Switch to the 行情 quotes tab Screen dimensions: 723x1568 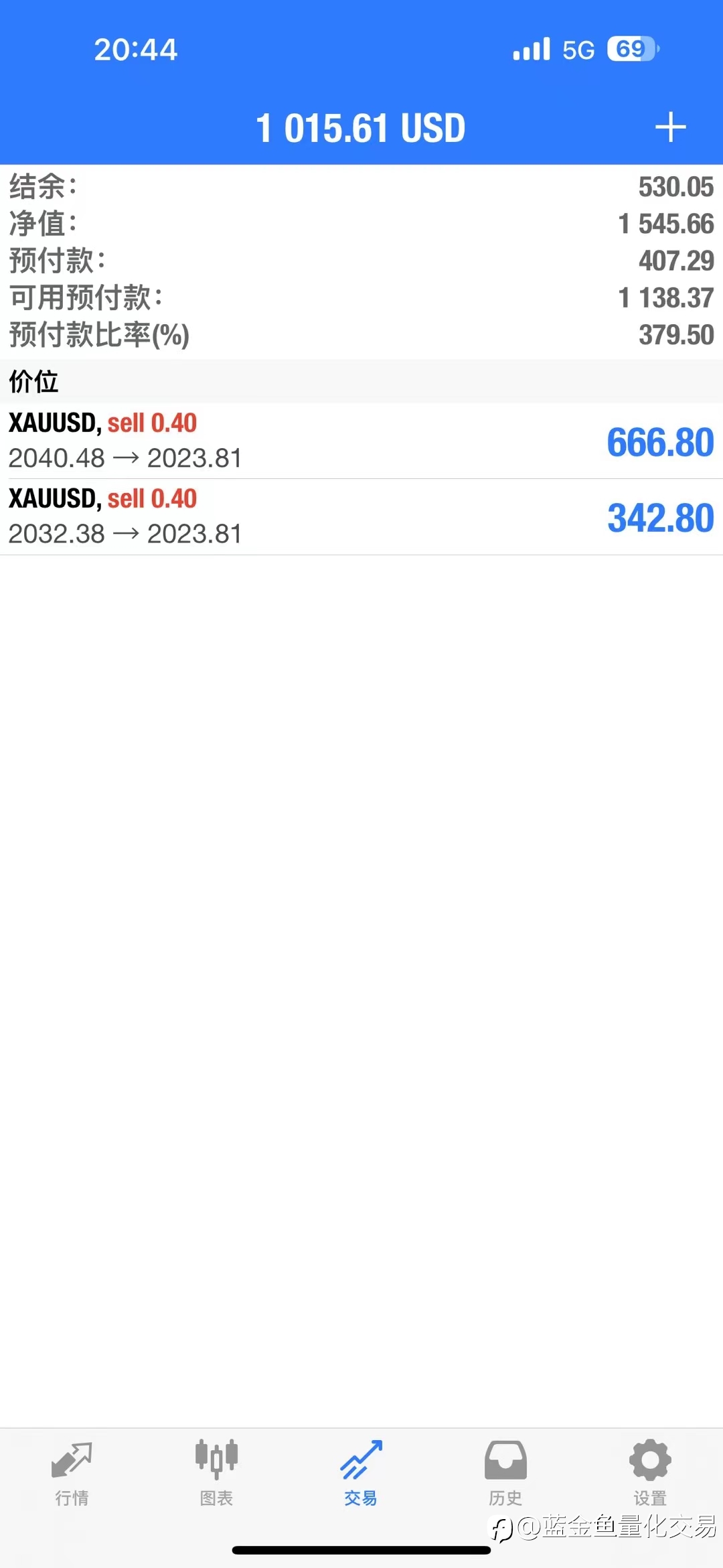pyautogui.click(x=72, y=1474)
